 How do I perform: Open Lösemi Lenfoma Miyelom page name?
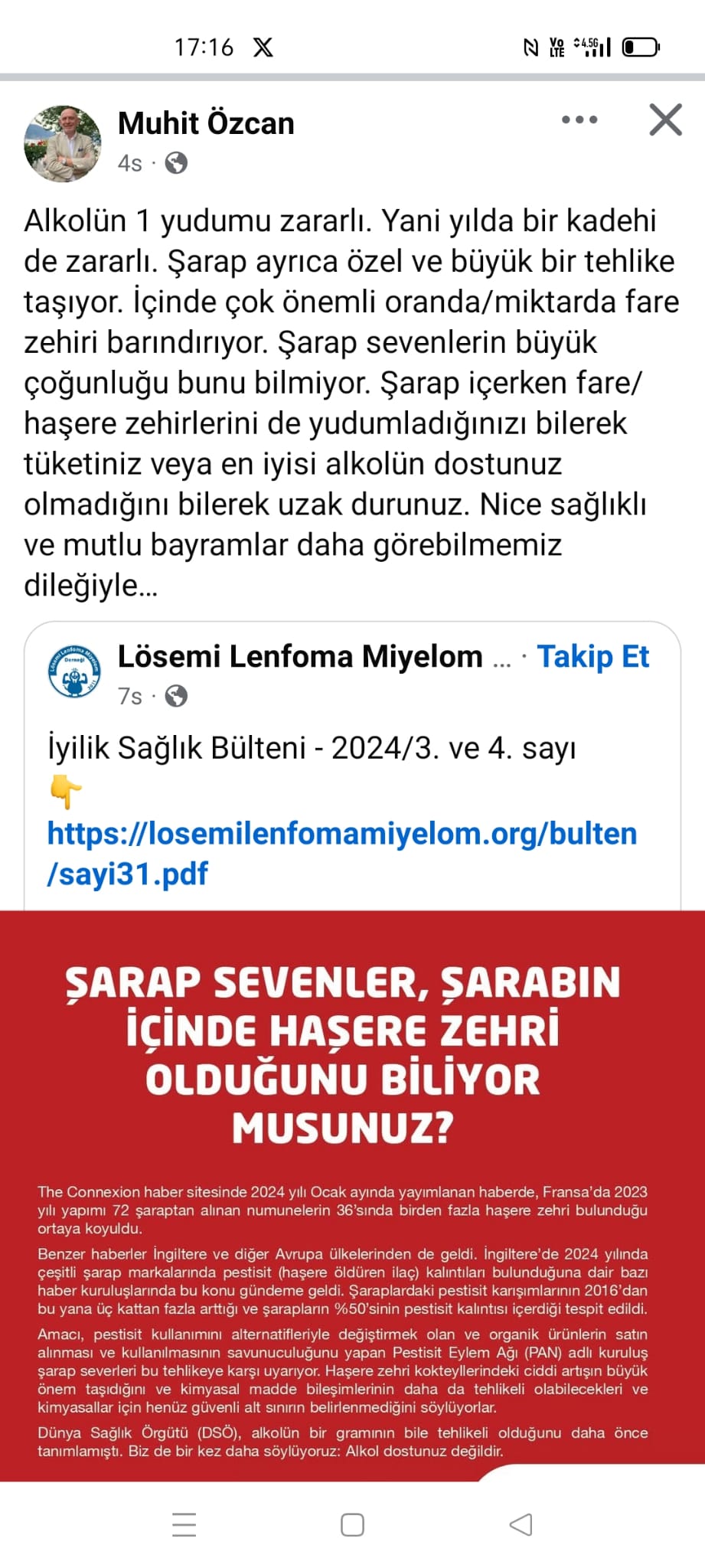point(300,657)
